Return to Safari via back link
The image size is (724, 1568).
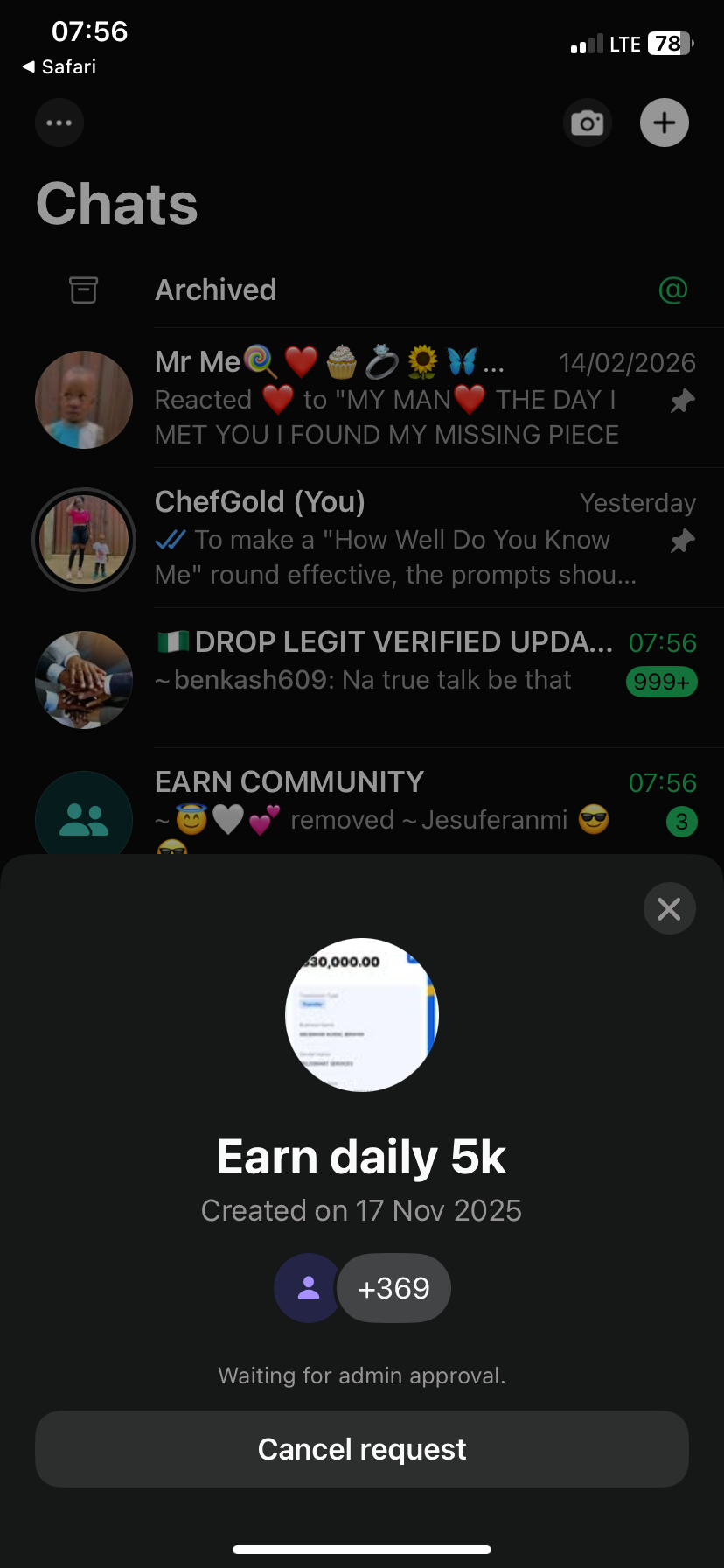point(59,67)
